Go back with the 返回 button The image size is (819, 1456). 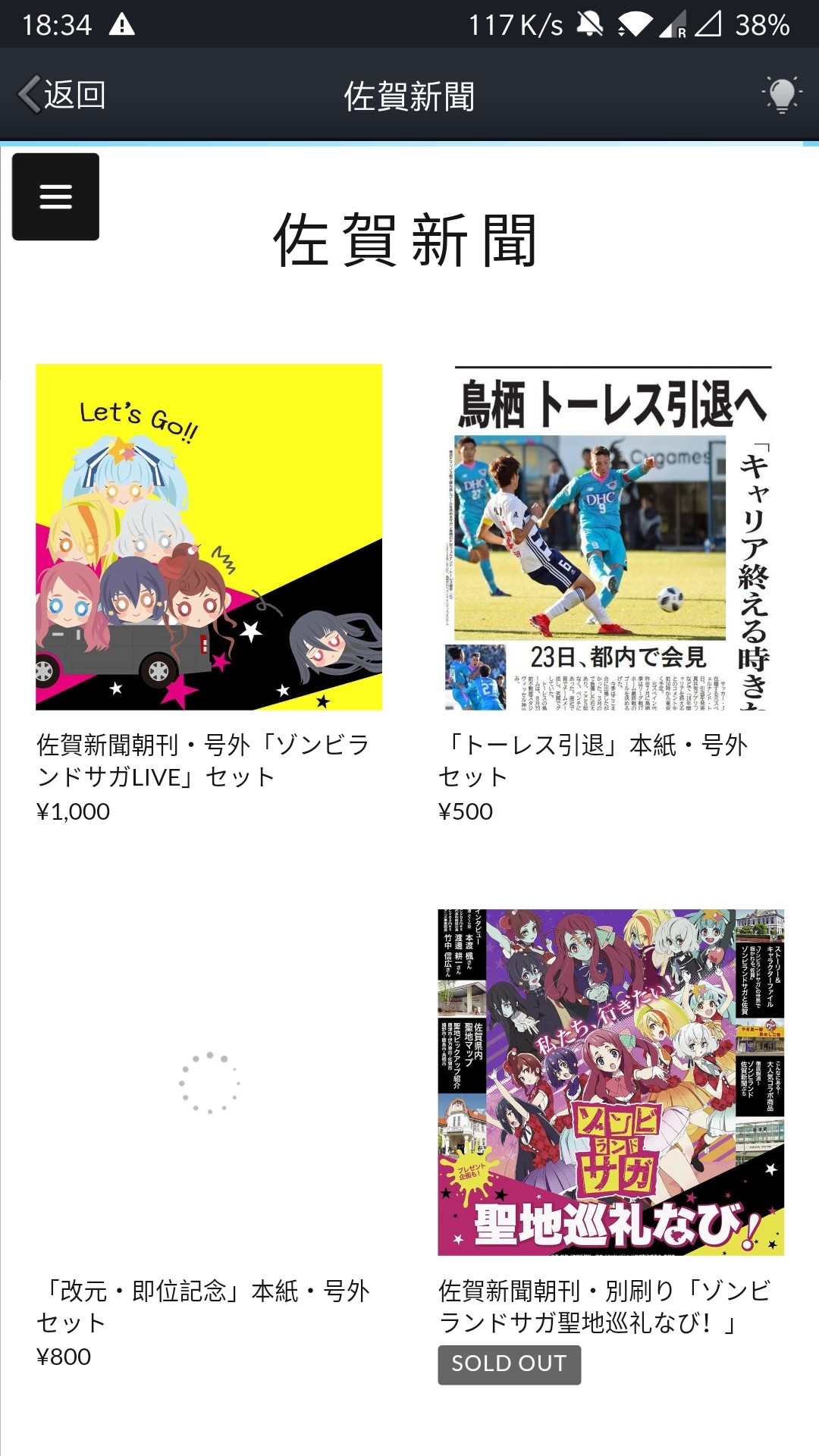(x=62, y=96)
